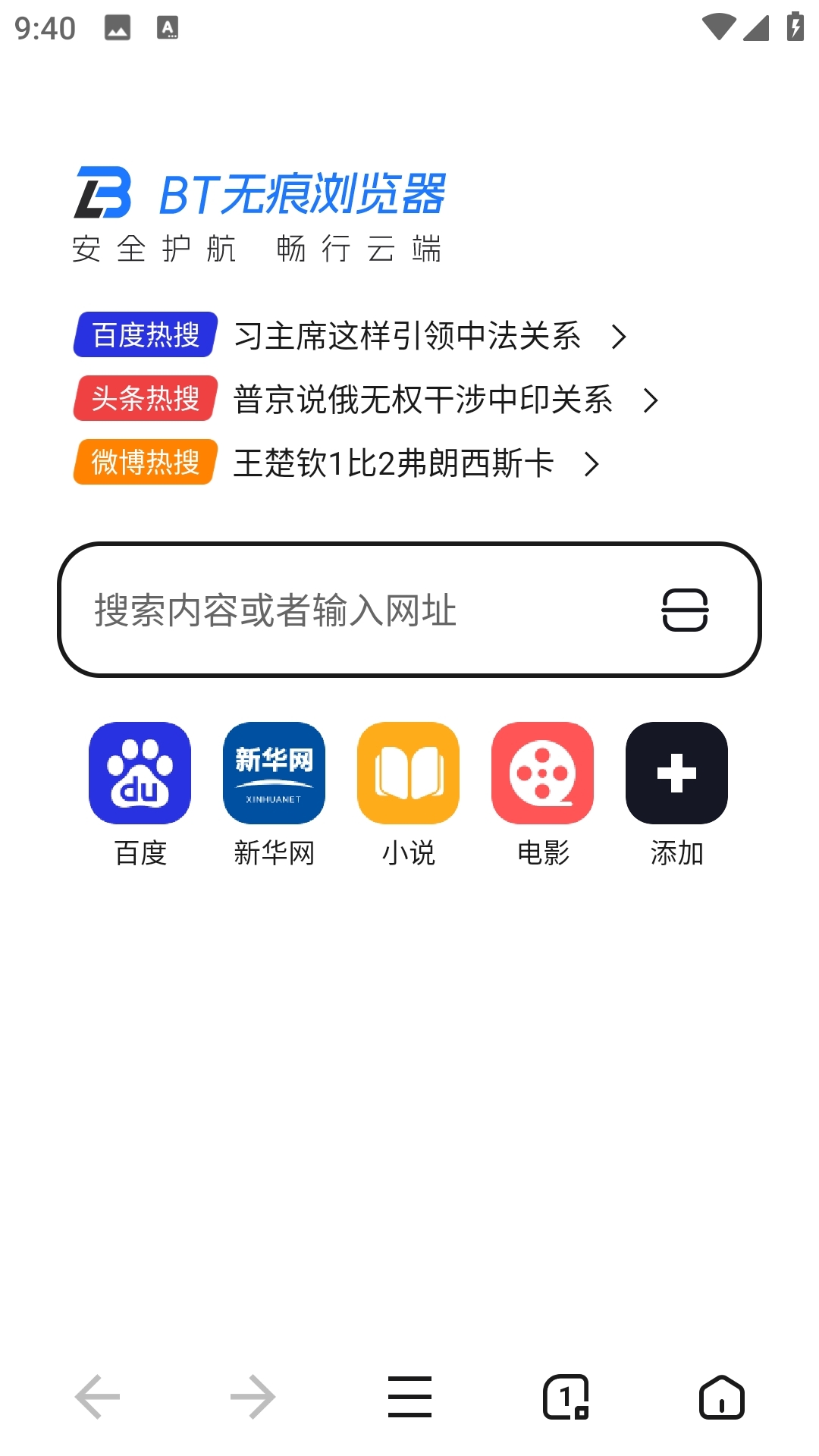Select the 百度热搜 label badge
The height and width of the screenshot is (1456, 819).
pyautogui.click(x=144, y=332)
